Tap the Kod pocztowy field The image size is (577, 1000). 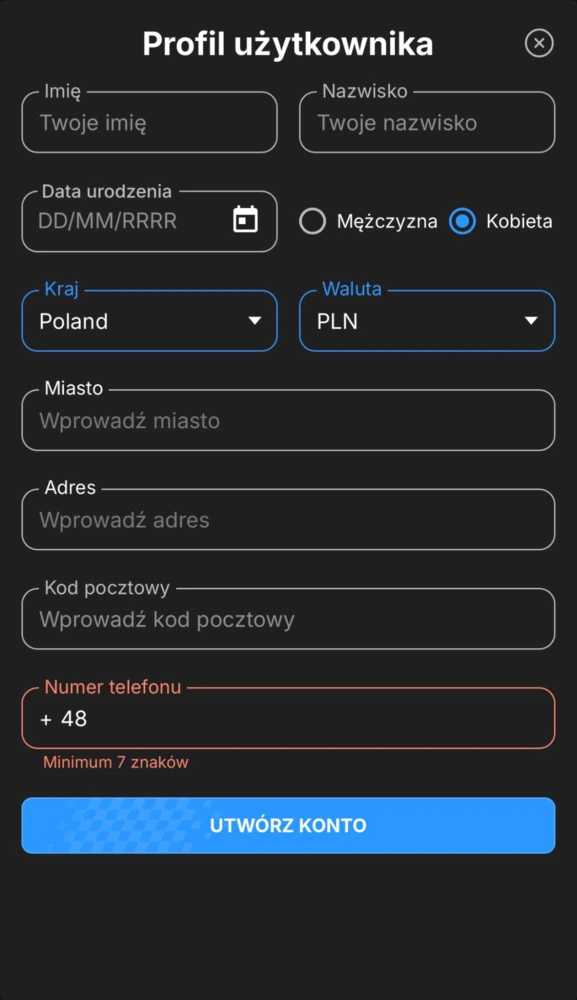(x=288, y=619)
